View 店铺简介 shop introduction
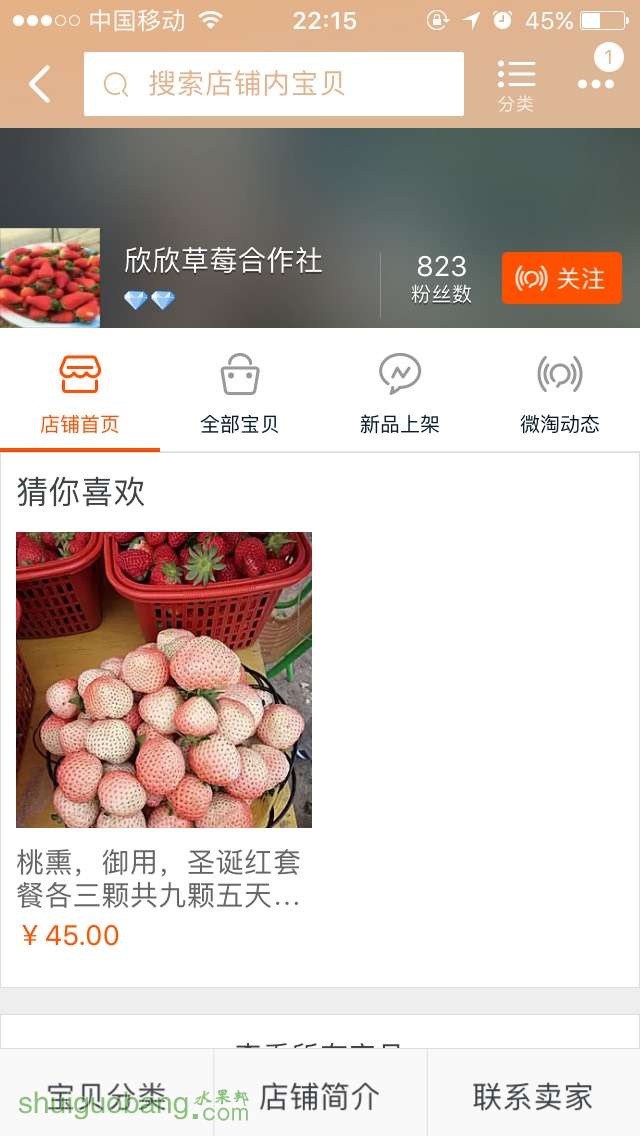640x1136 pixels. (x=320, y=1095)
